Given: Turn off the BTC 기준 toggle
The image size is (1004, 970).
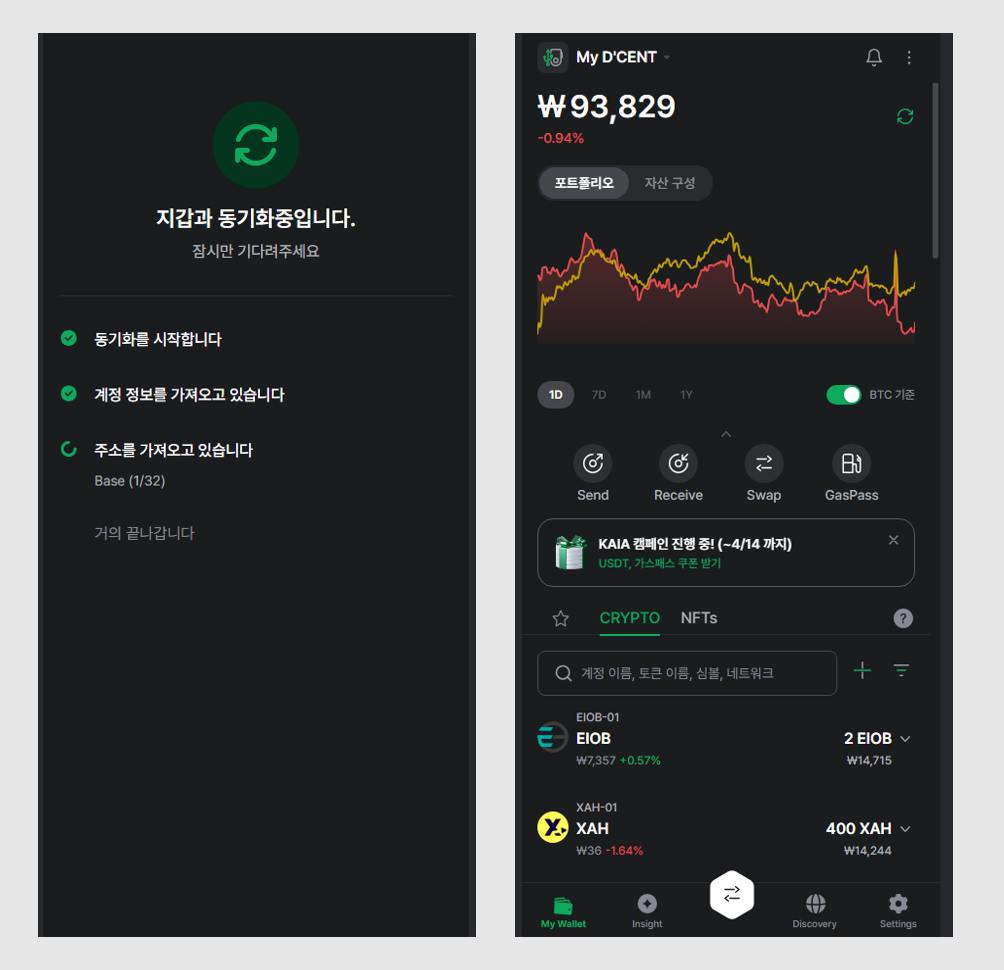Looking at the screenshot, I should coord(843,395).
